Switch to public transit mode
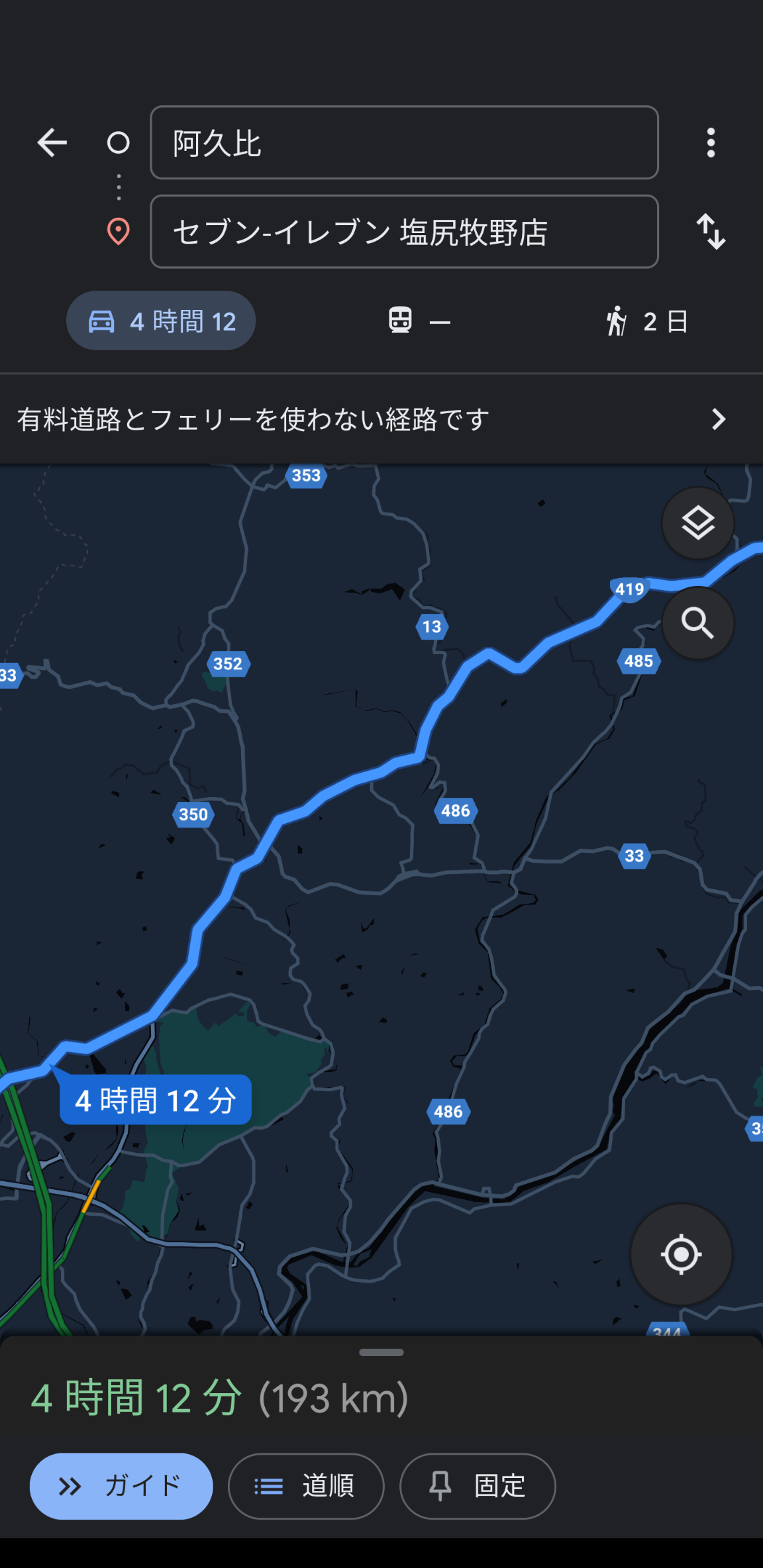 coord(419,321)
